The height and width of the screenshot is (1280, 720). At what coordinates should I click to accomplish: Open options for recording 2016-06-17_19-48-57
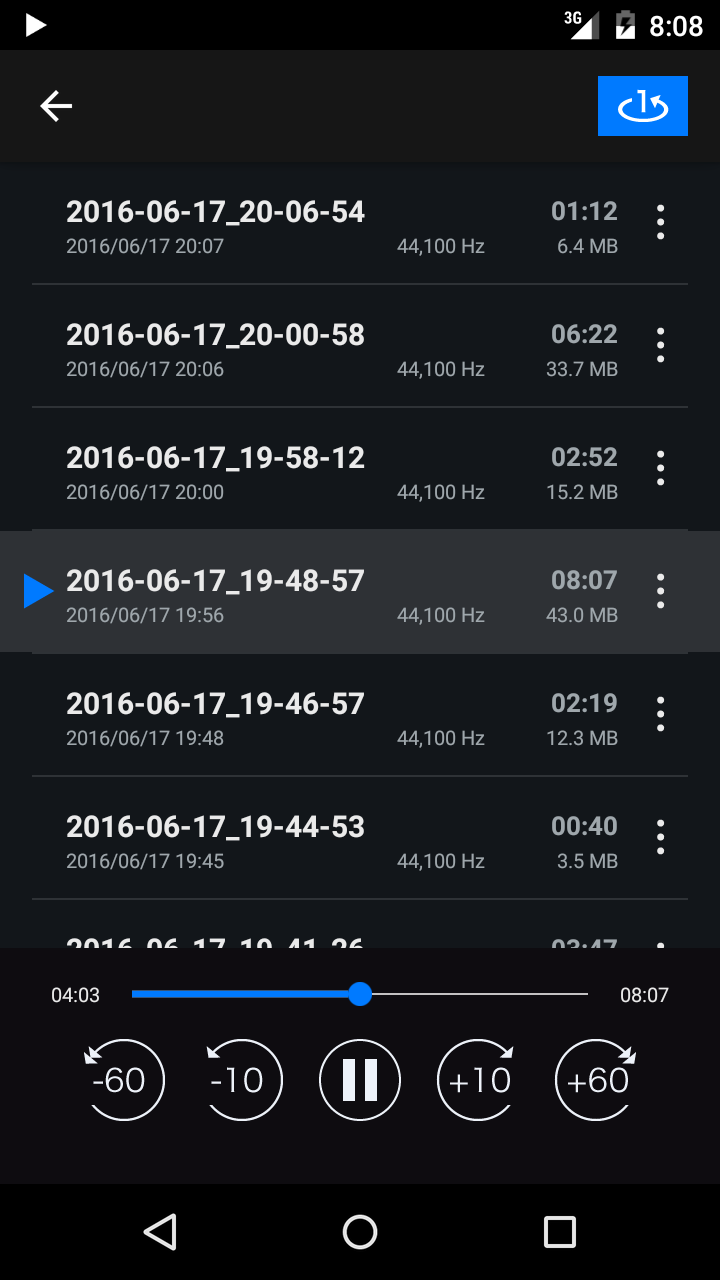pyautogui.click(x=660, y=591)
